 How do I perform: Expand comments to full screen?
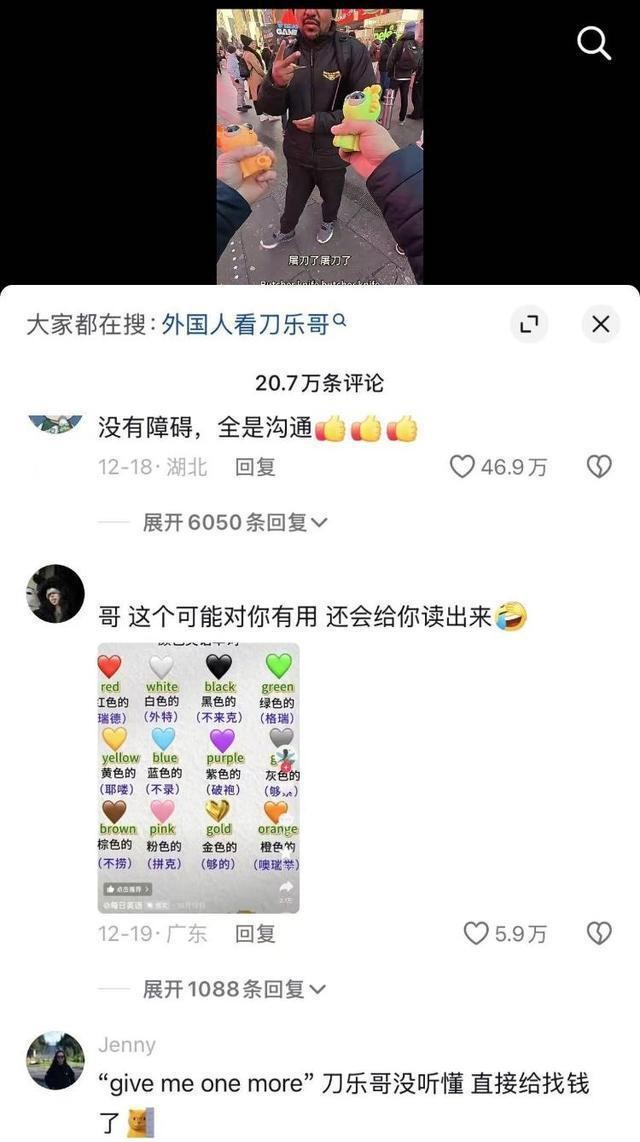(x=529, y=324)
